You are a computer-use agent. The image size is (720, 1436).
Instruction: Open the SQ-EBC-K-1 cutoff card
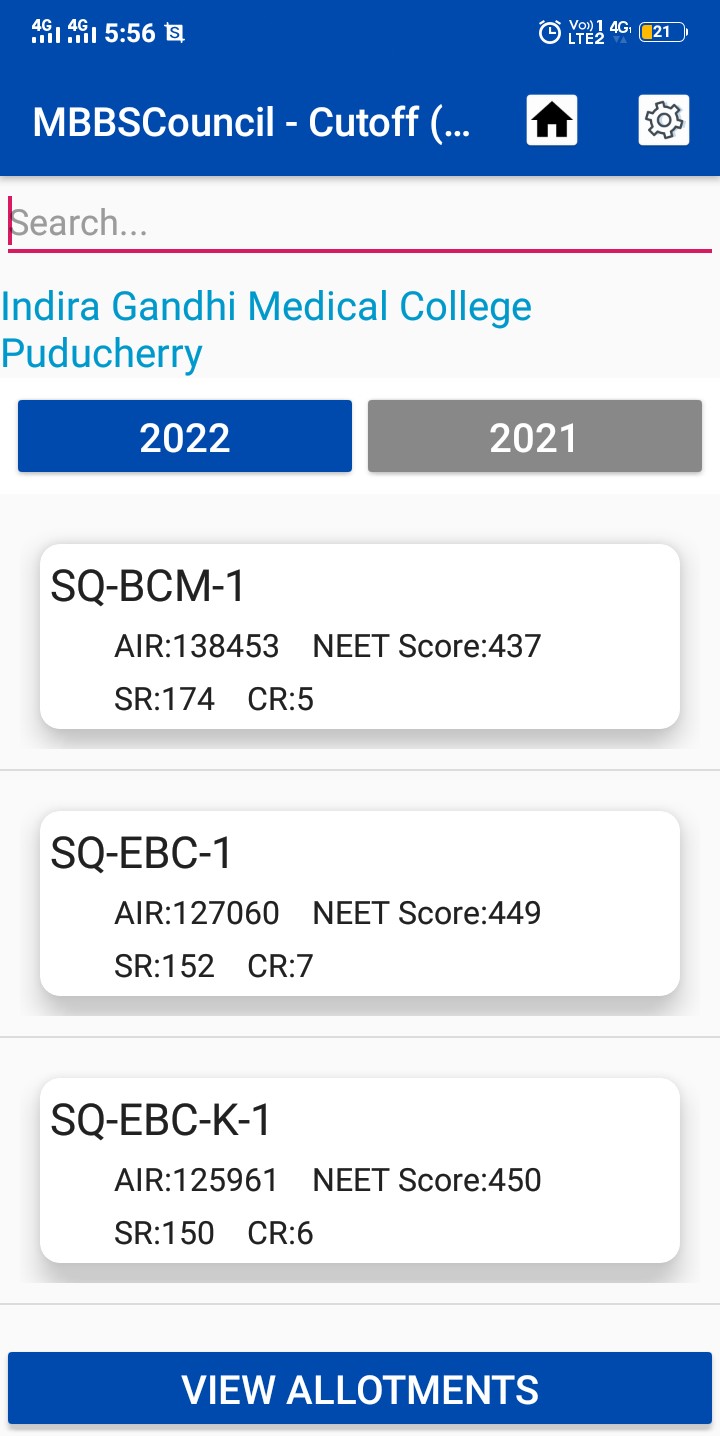click(360, 1170)
